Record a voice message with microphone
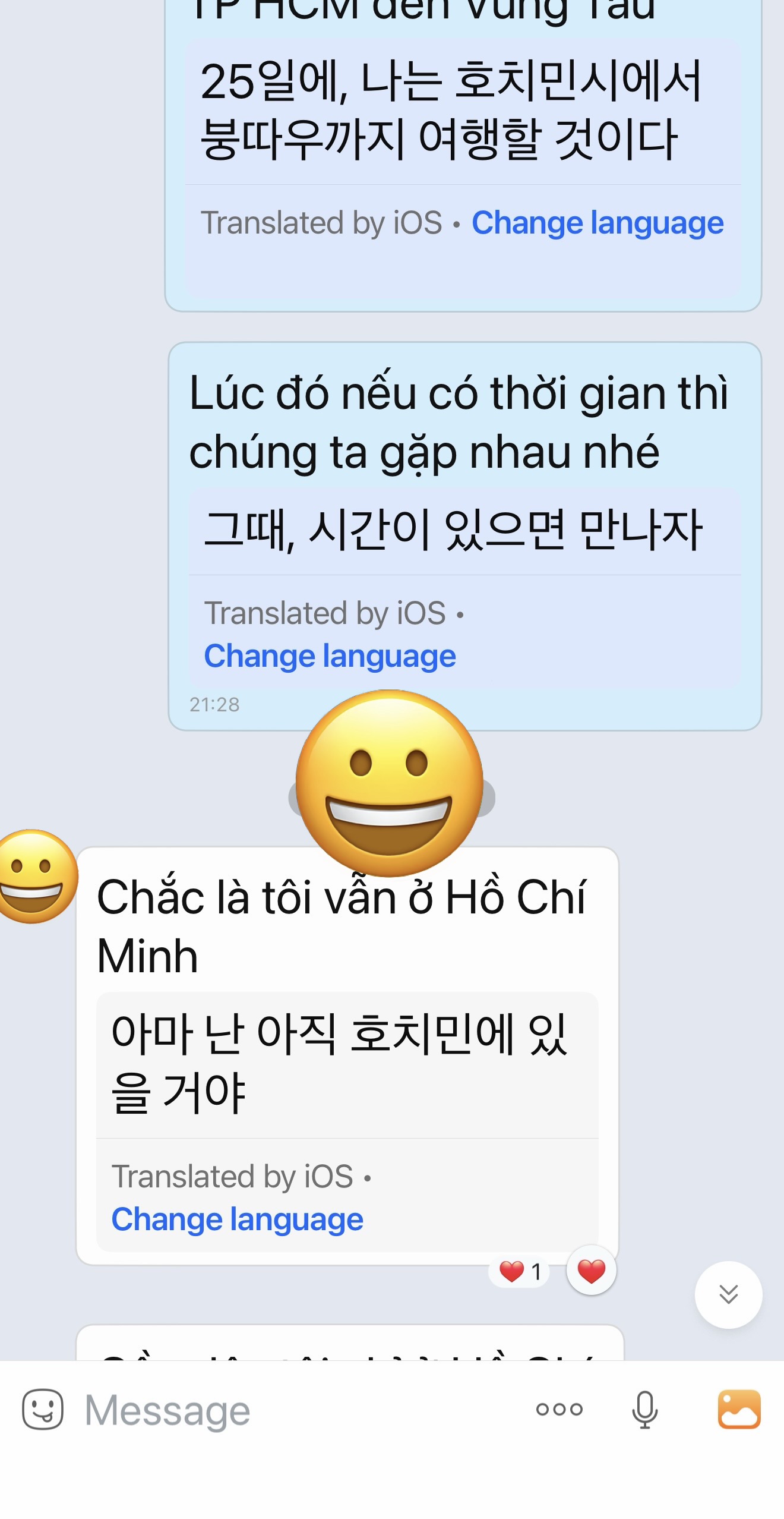784x1519 pixels. (644, 1410)
